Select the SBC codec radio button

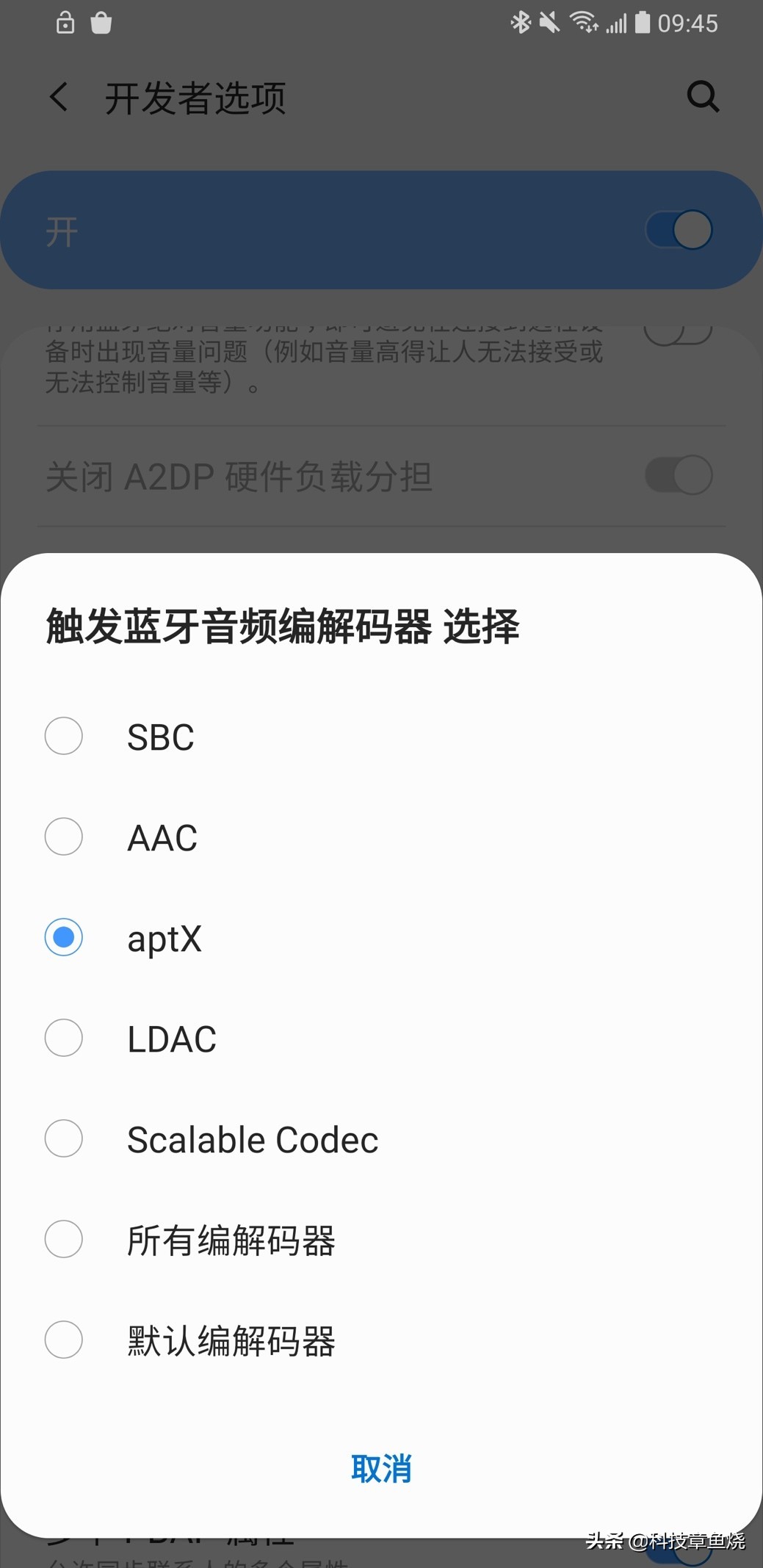tap(63, 736)
